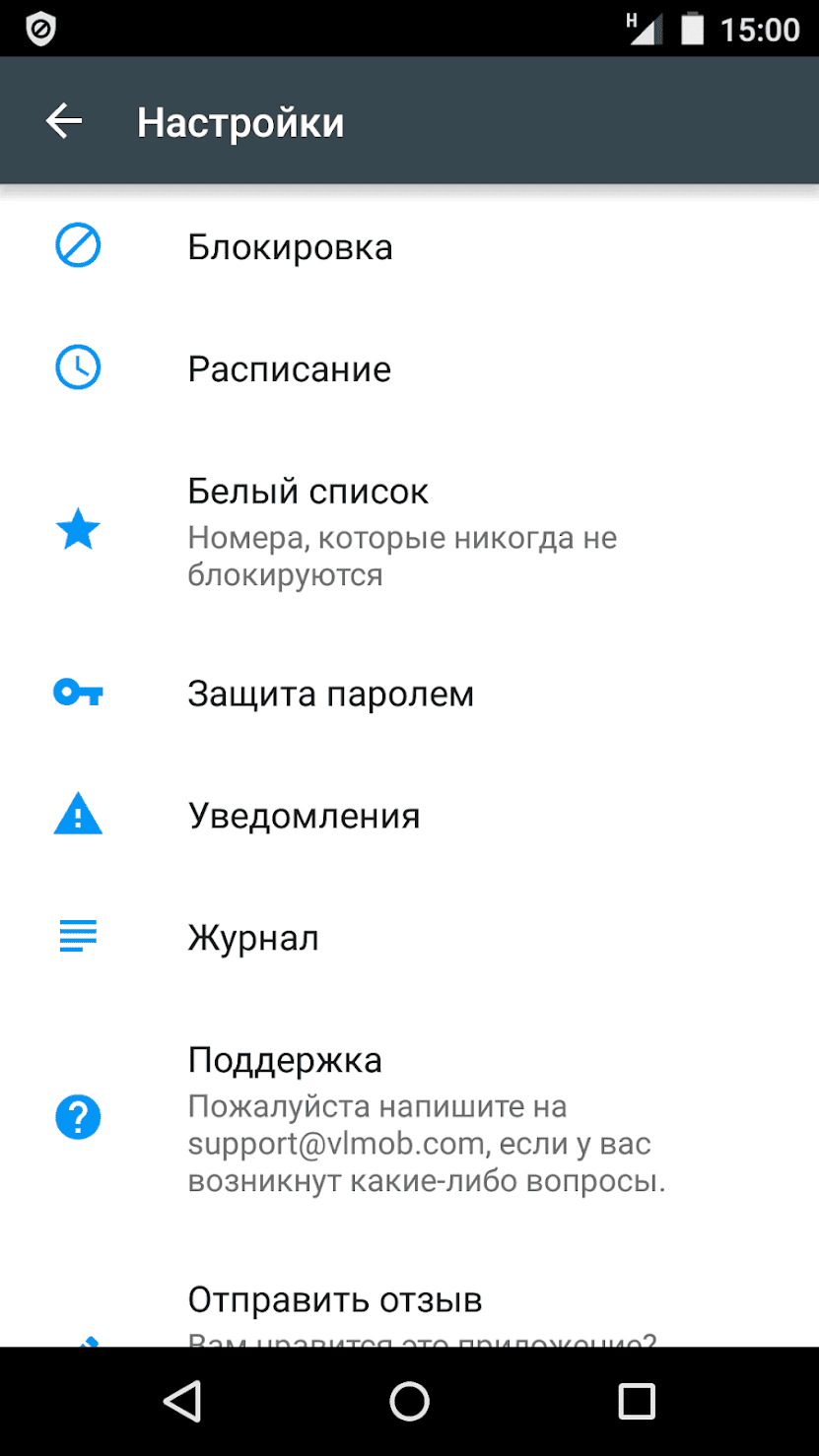
Task: Tap the system home button
Action: [x=409, y=1400]
